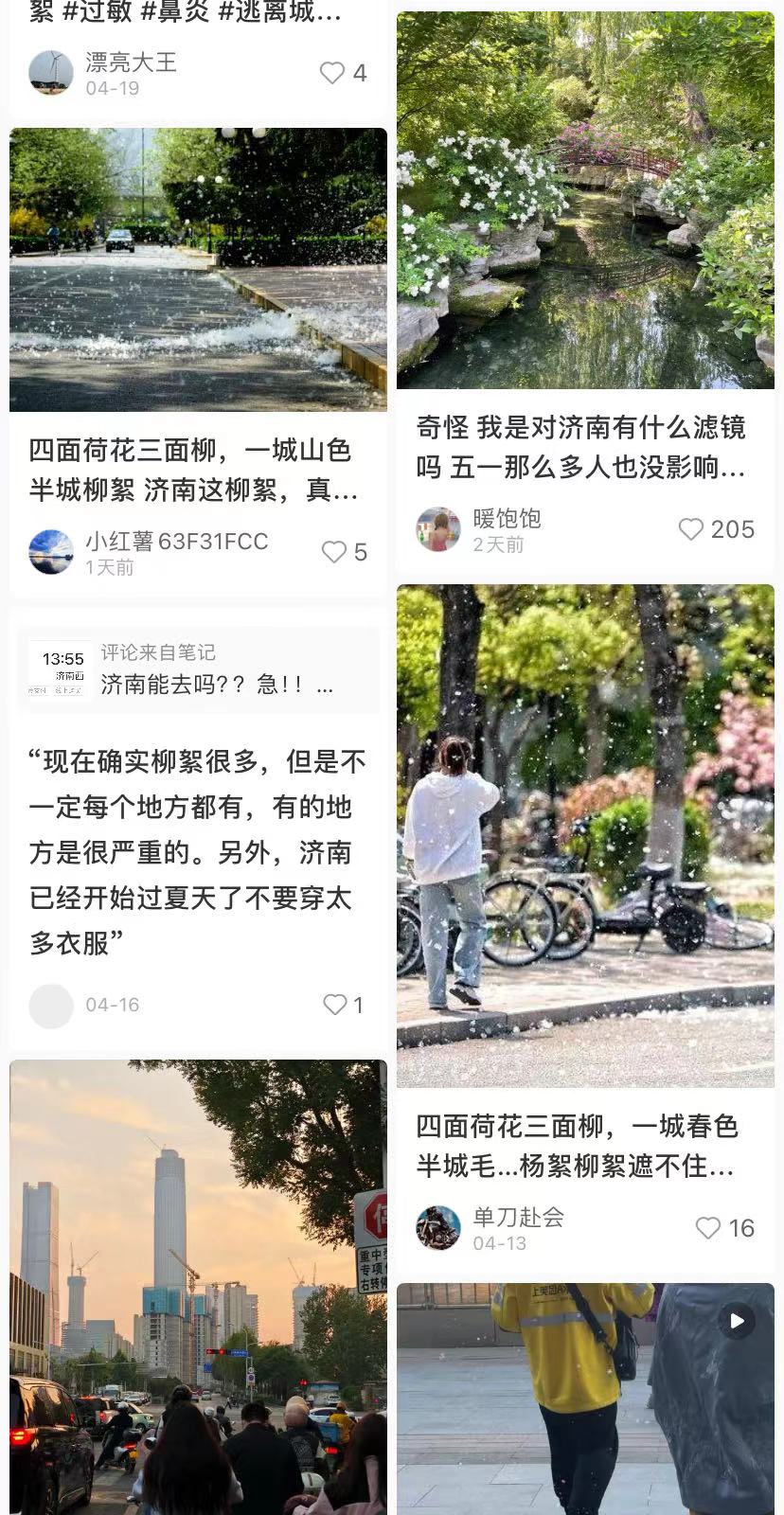Open the post about 半城柳絮 by 小红薯63F31FCC

click(198, 270)
